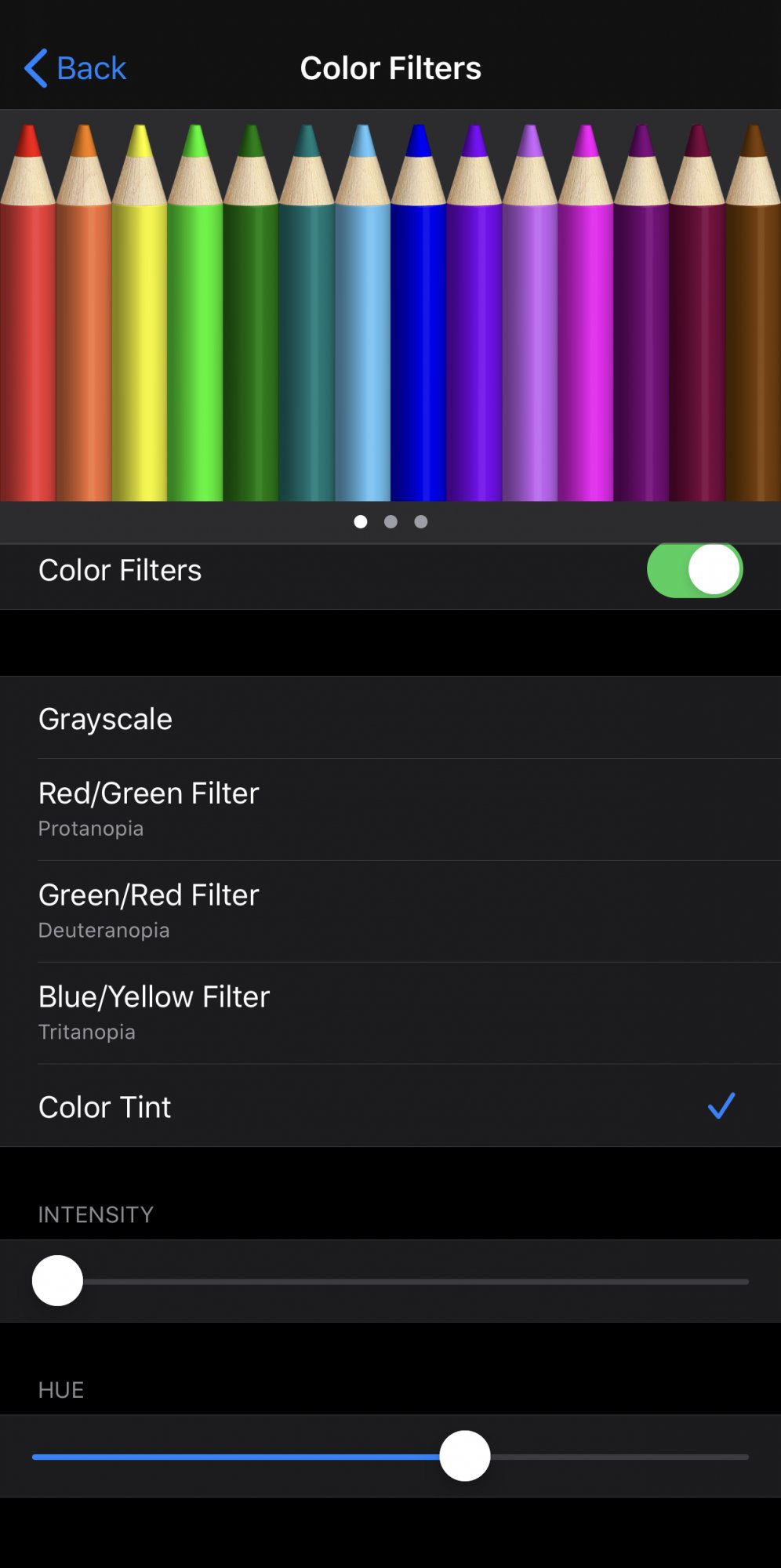The width and height of the screenshot is (781, 1568).
Task: Select the Grayscale filter
Action: [390, 718]
